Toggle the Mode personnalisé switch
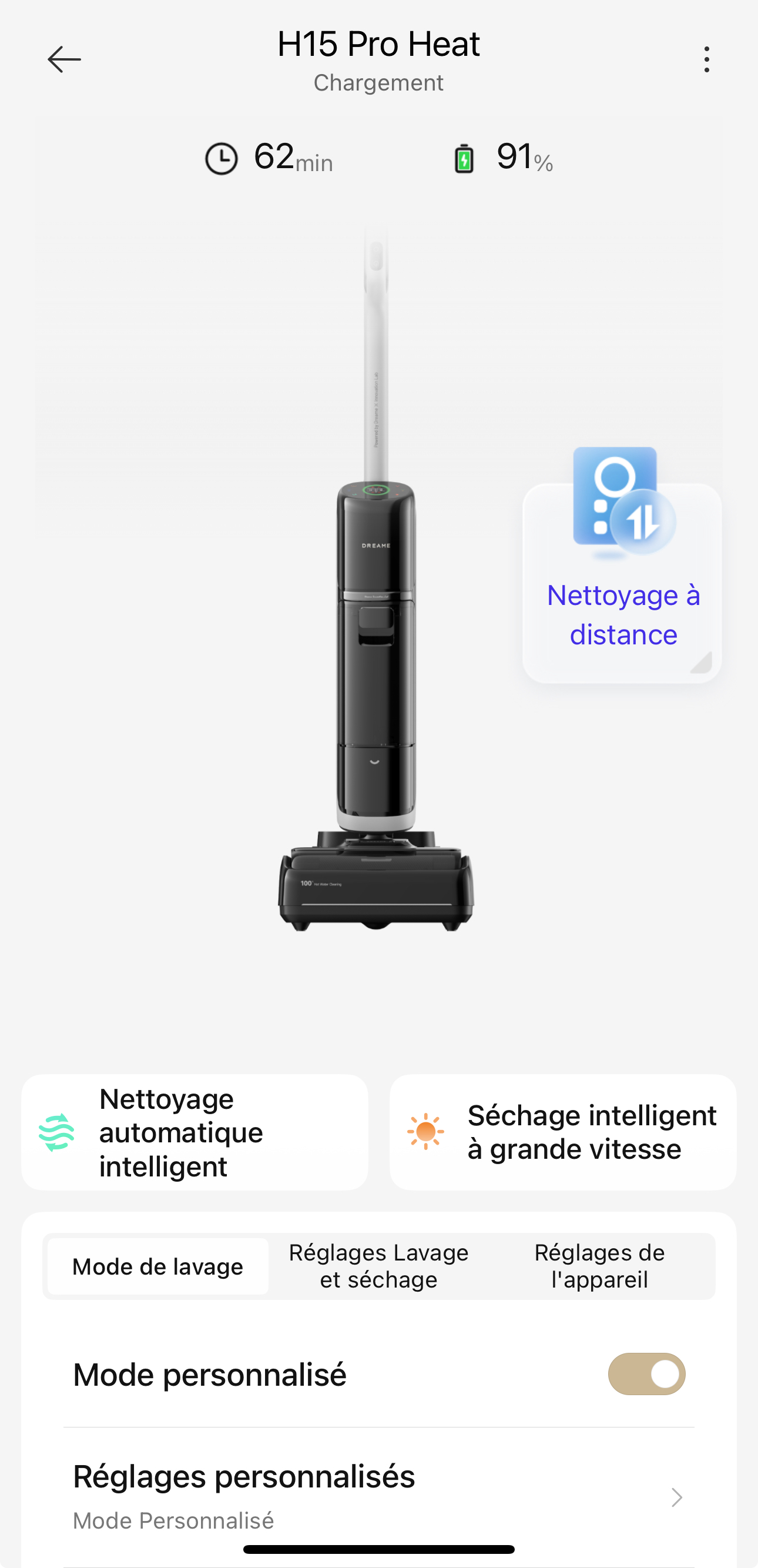Screen dimensions: 758x1568 tap(646, 1375)
